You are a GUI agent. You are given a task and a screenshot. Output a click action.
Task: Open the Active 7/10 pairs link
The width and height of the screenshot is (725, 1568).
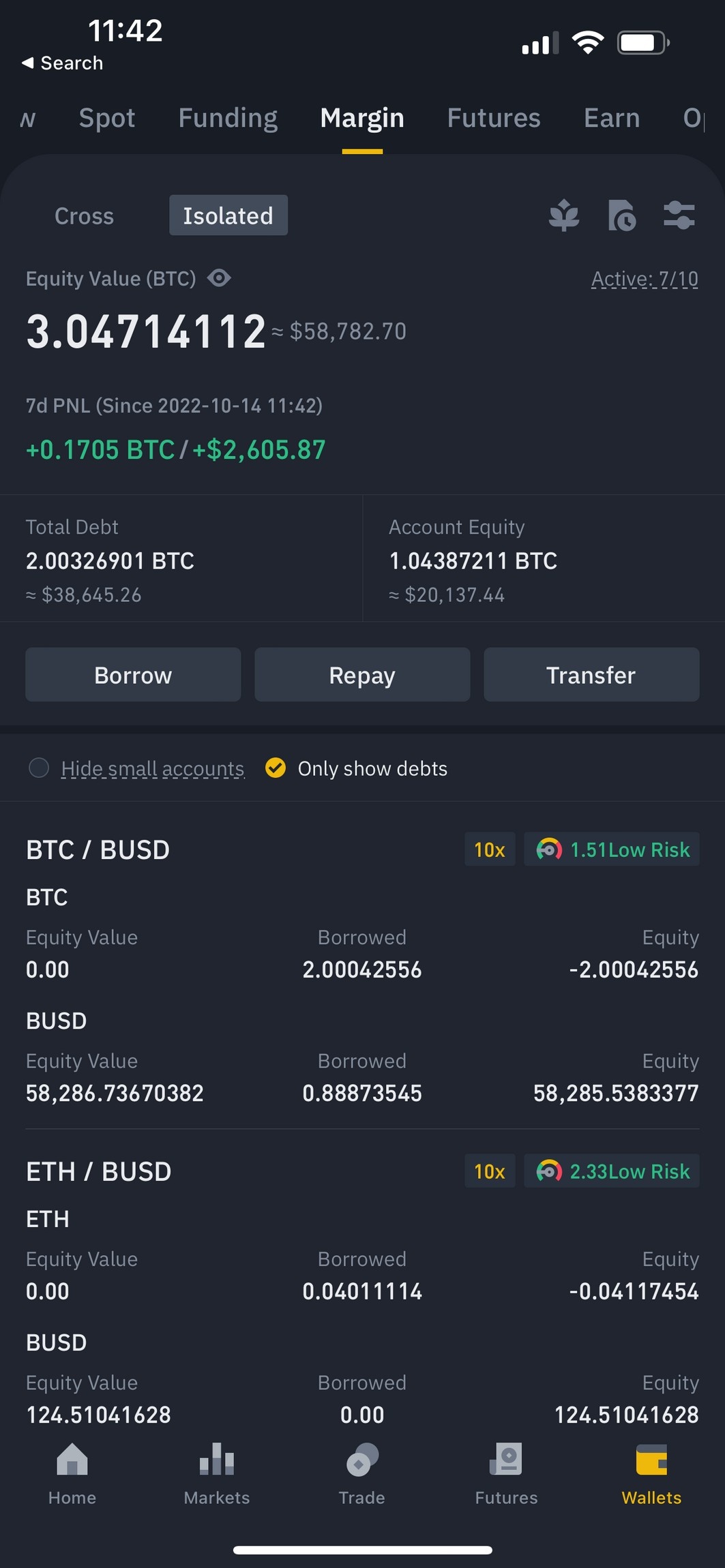[645, 279]
